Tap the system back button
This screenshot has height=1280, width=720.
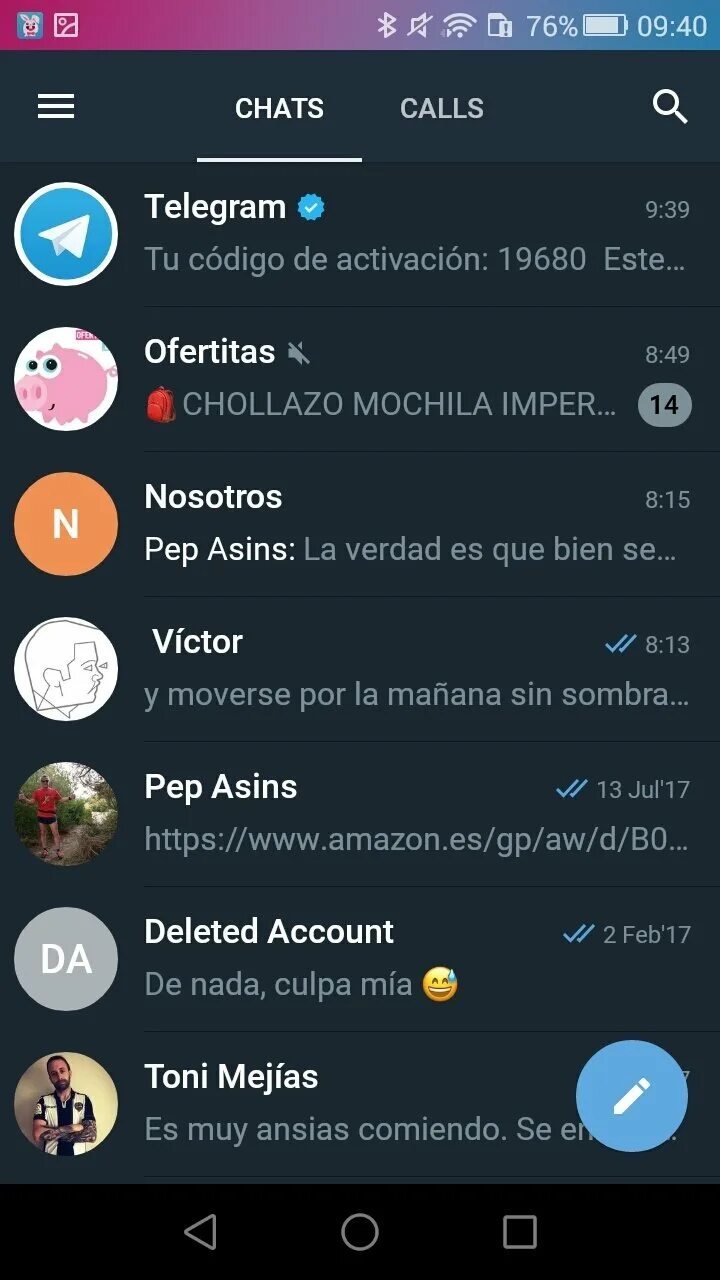click(x=200, y=1232)
